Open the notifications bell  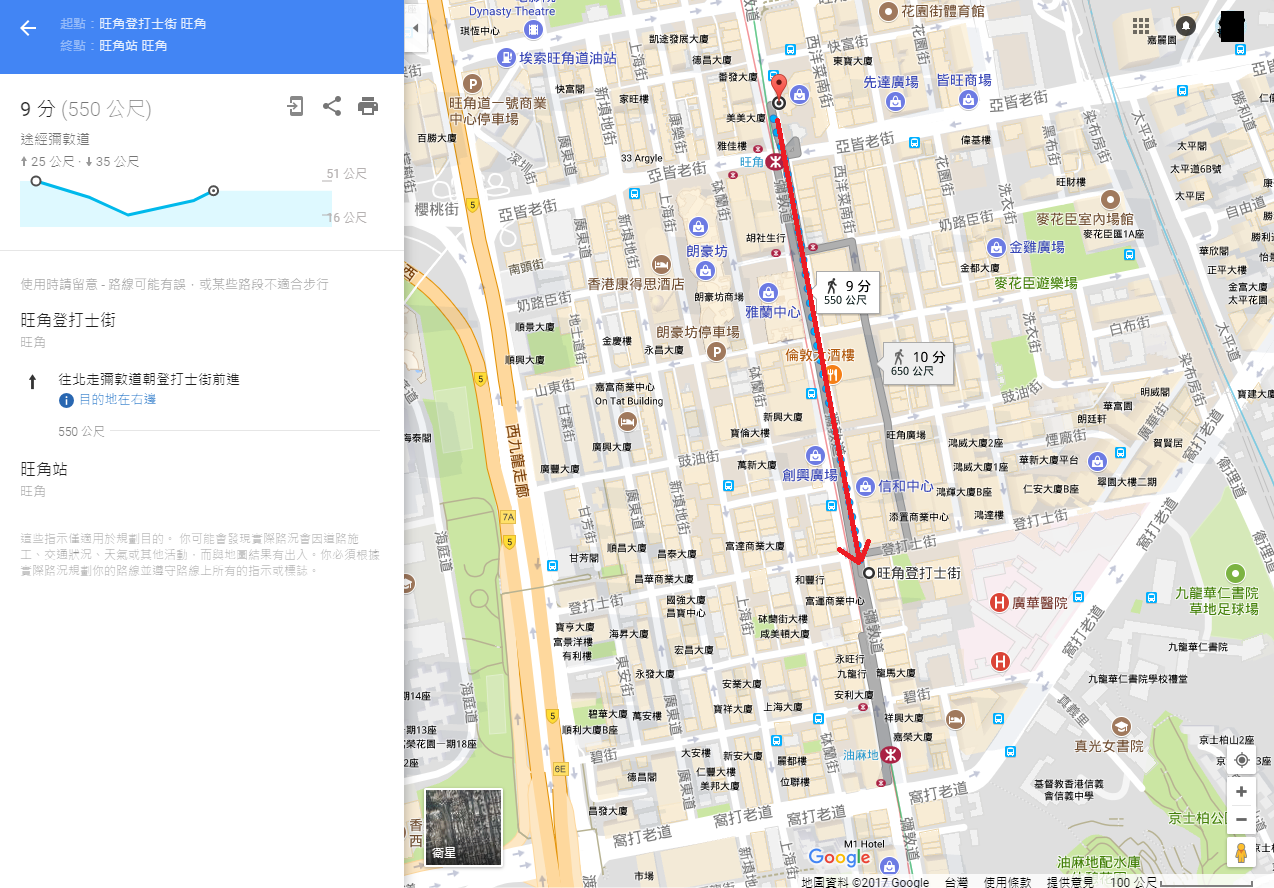pos(1186,26)
